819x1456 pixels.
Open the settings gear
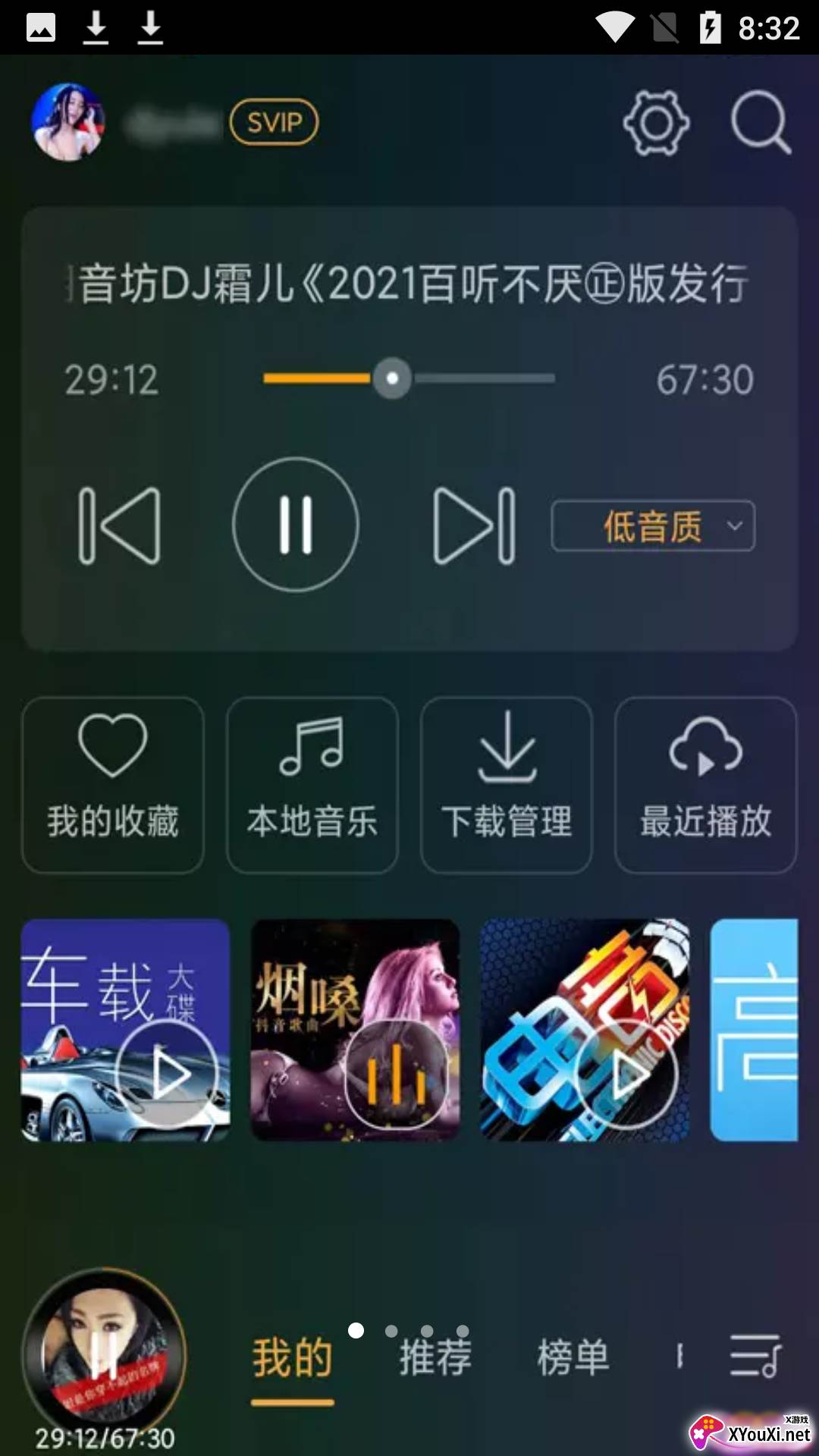[656, 123]
